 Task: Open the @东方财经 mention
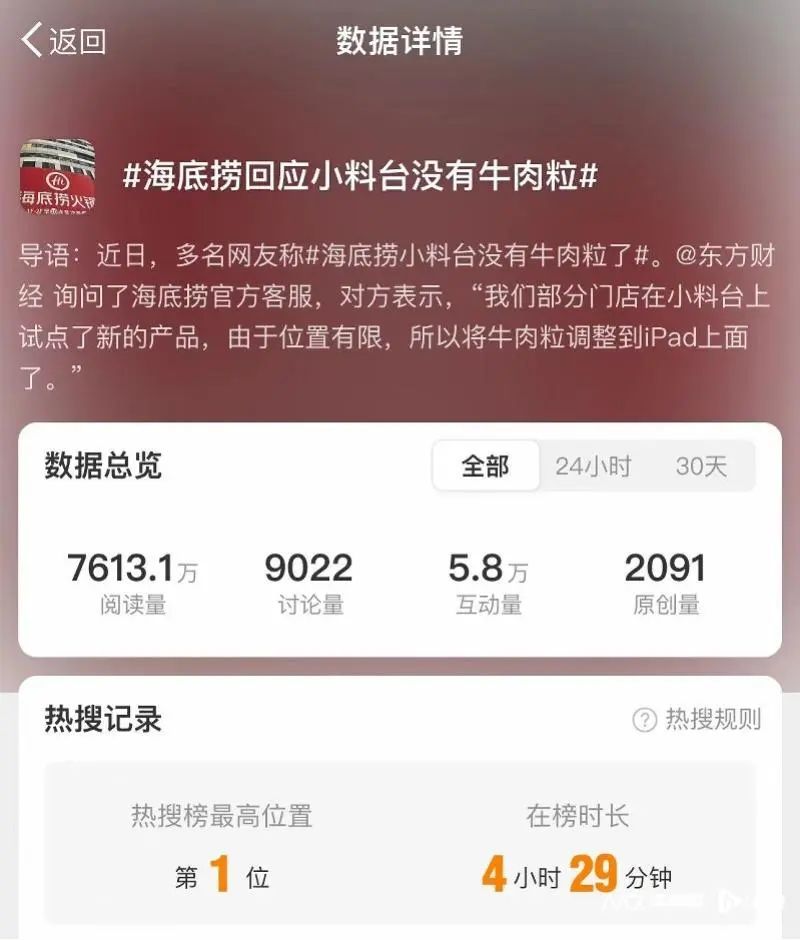(725, 254)
